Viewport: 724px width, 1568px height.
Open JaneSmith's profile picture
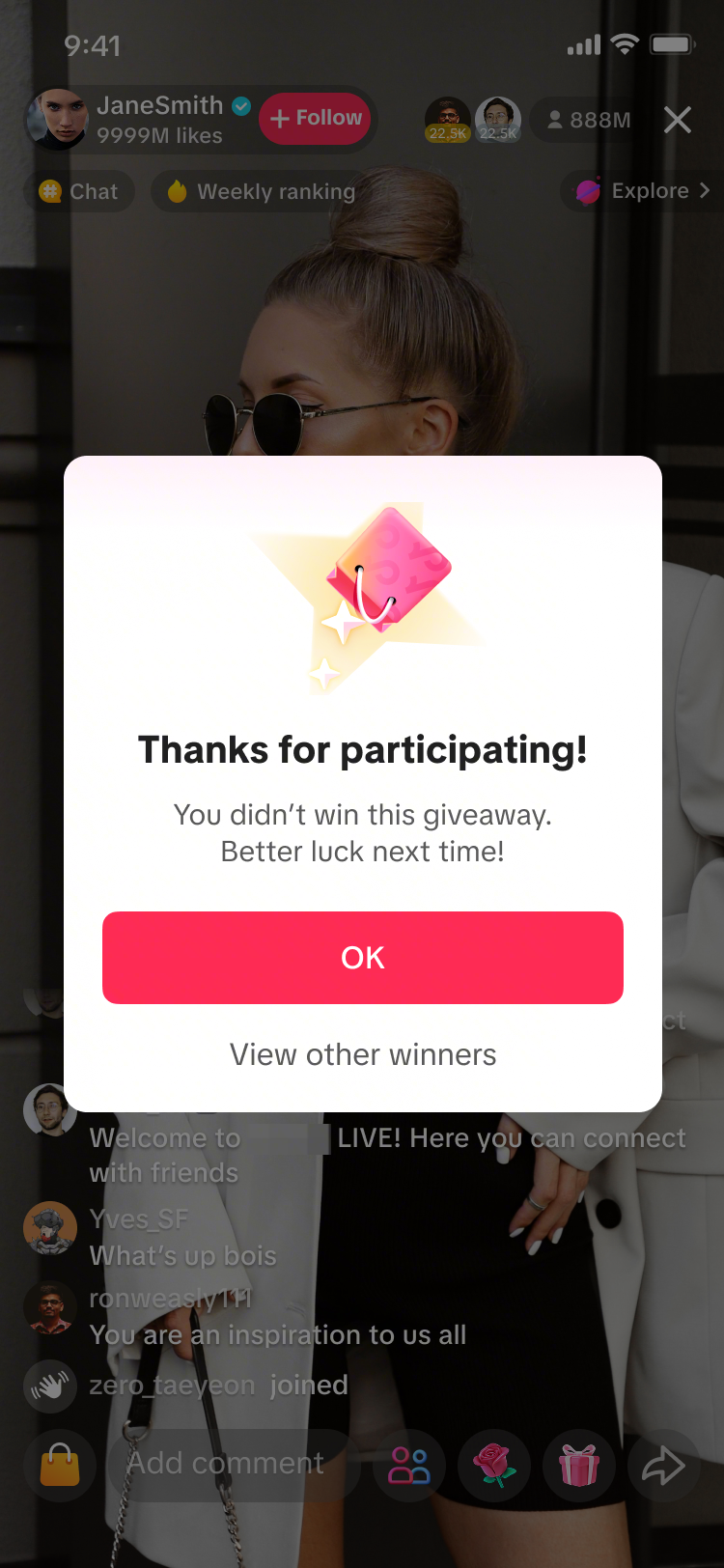[58, 120]
